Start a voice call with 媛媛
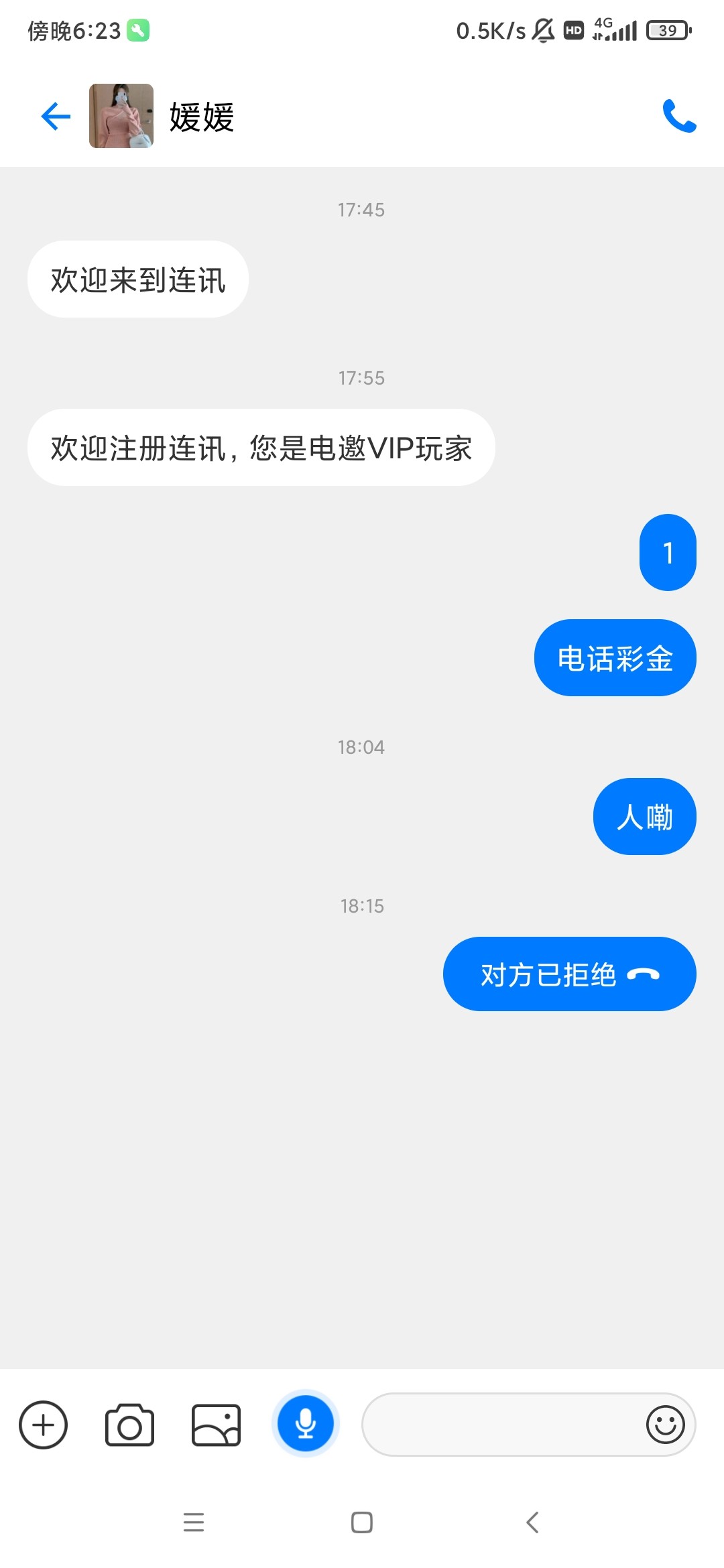This screenshot has height=1568, width=724. tap(679, 116)
